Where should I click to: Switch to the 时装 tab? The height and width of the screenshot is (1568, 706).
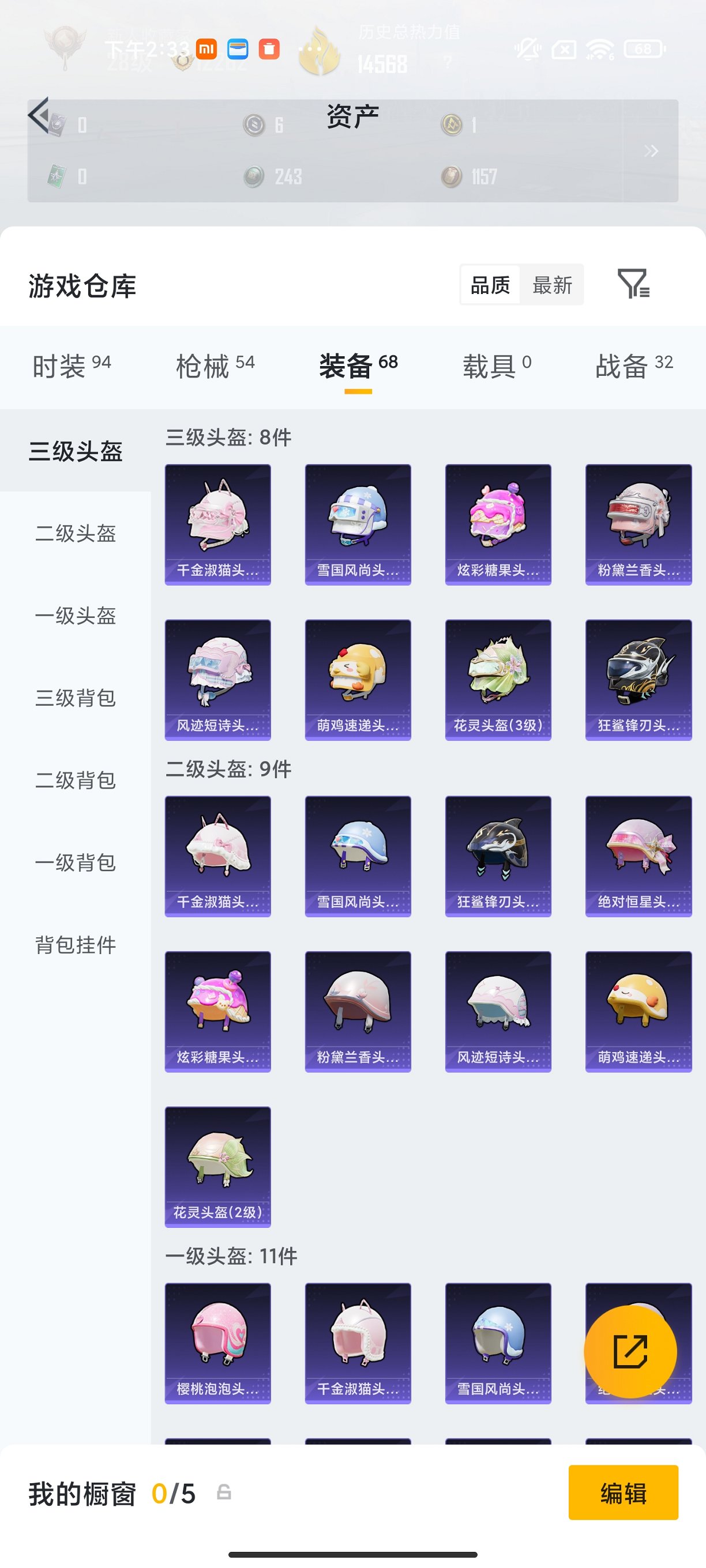tap(72, 367)
